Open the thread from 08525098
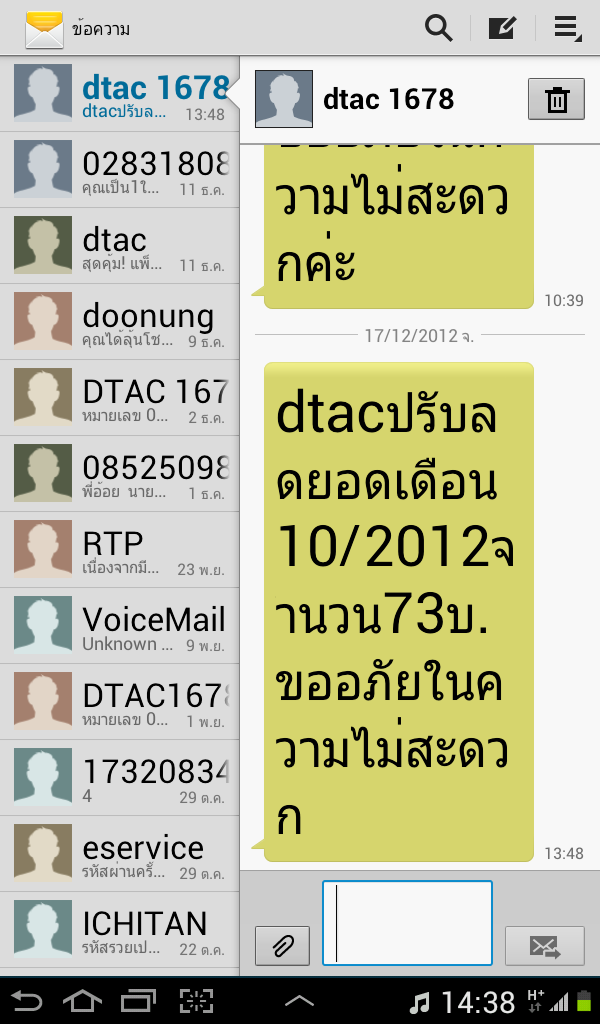This screenshot has width=600, height=1024. [x=119, y=473]
